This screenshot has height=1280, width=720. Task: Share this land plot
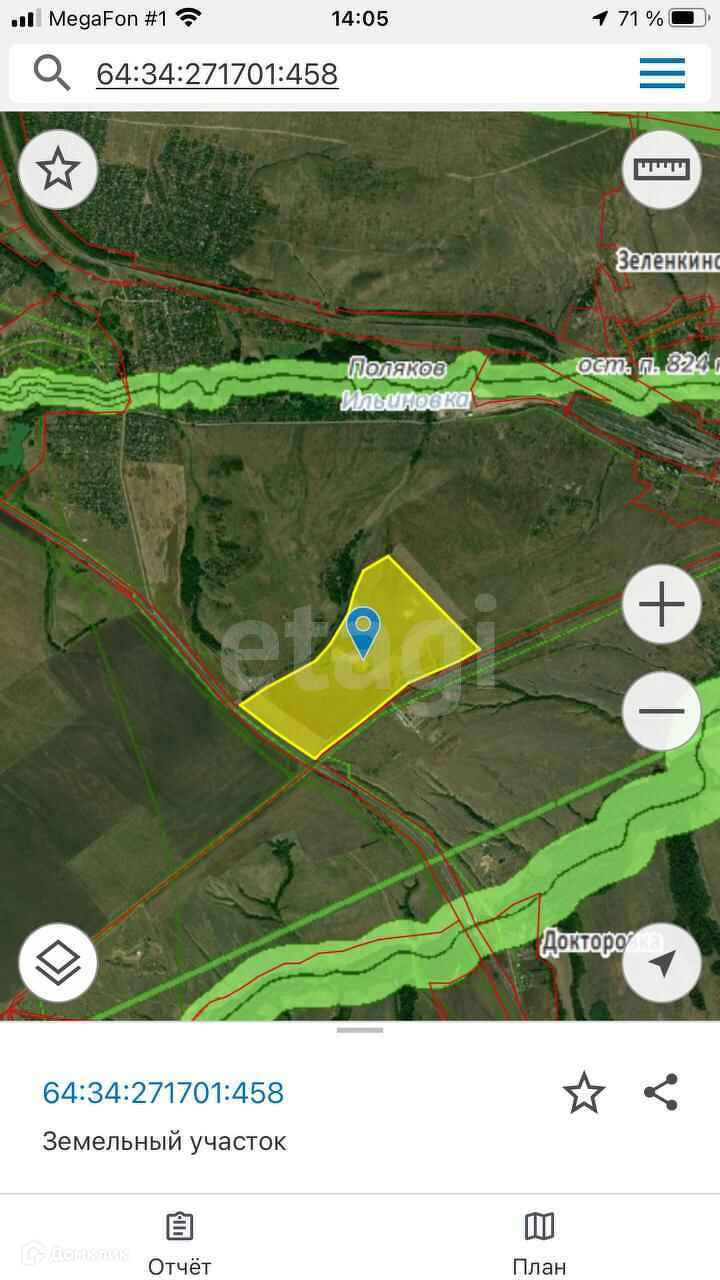662,1093
